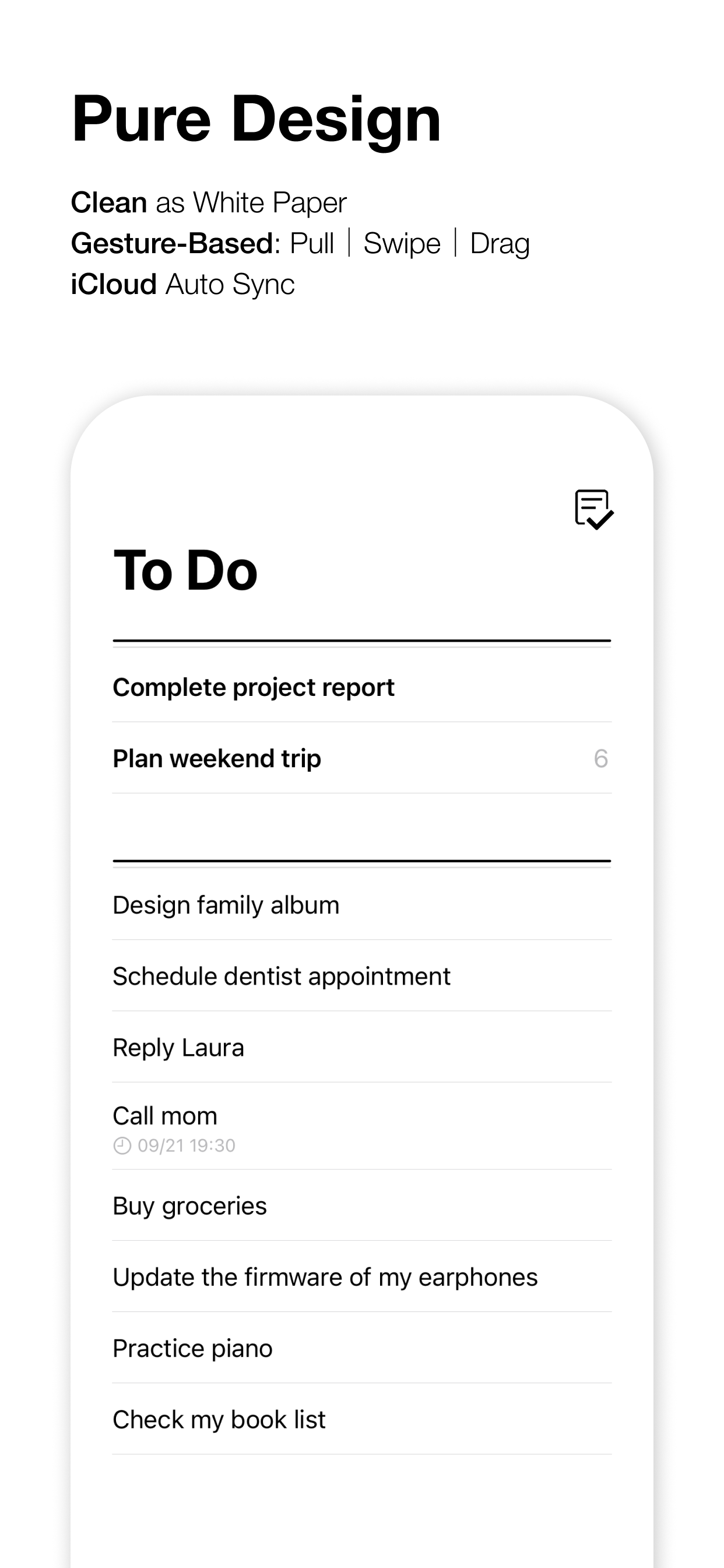Open the Call mom task
Viewport: 724px width, 1568px height.
(164, 1115)
